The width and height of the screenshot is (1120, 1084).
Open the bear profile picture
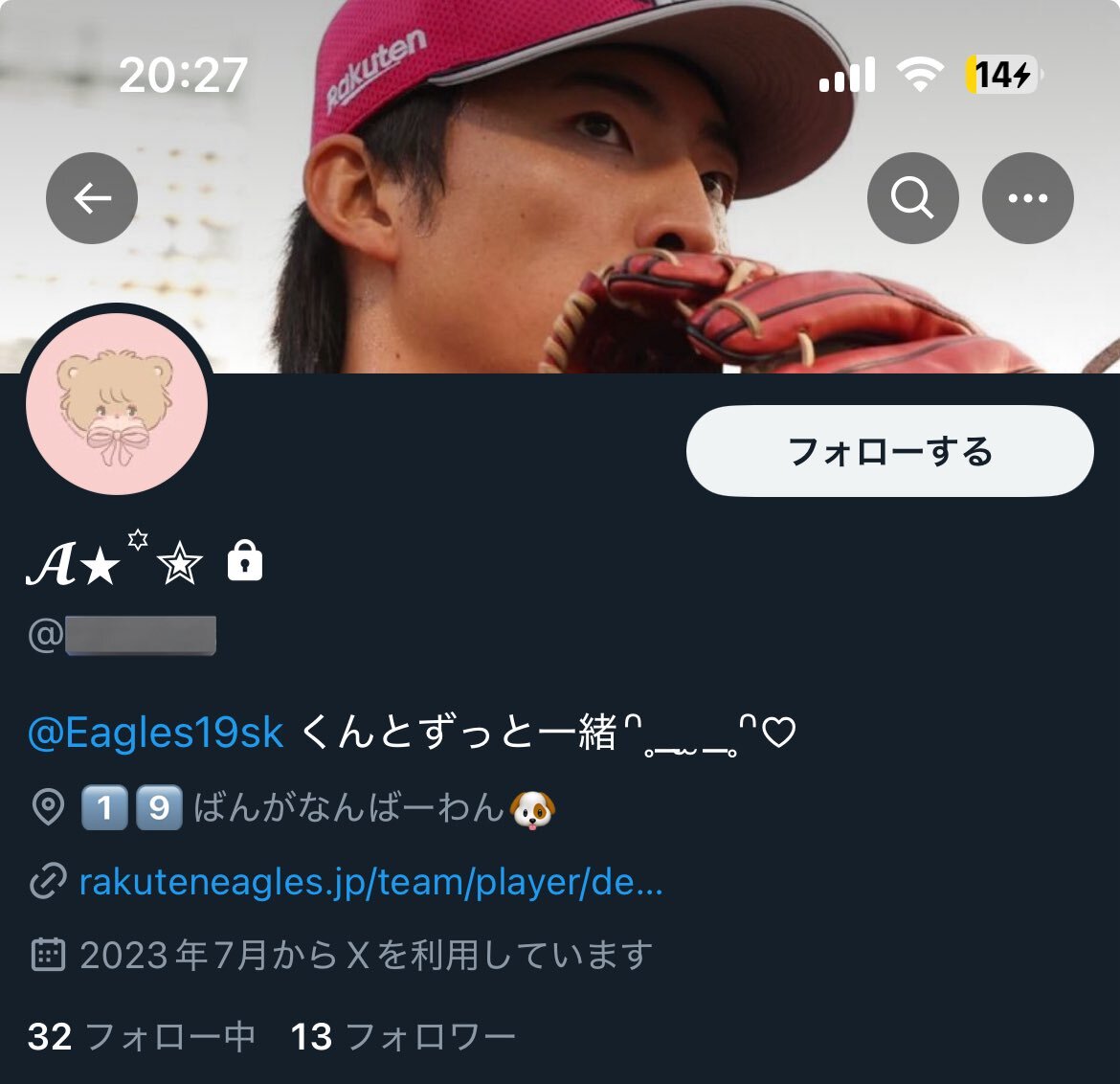point(117,404)
